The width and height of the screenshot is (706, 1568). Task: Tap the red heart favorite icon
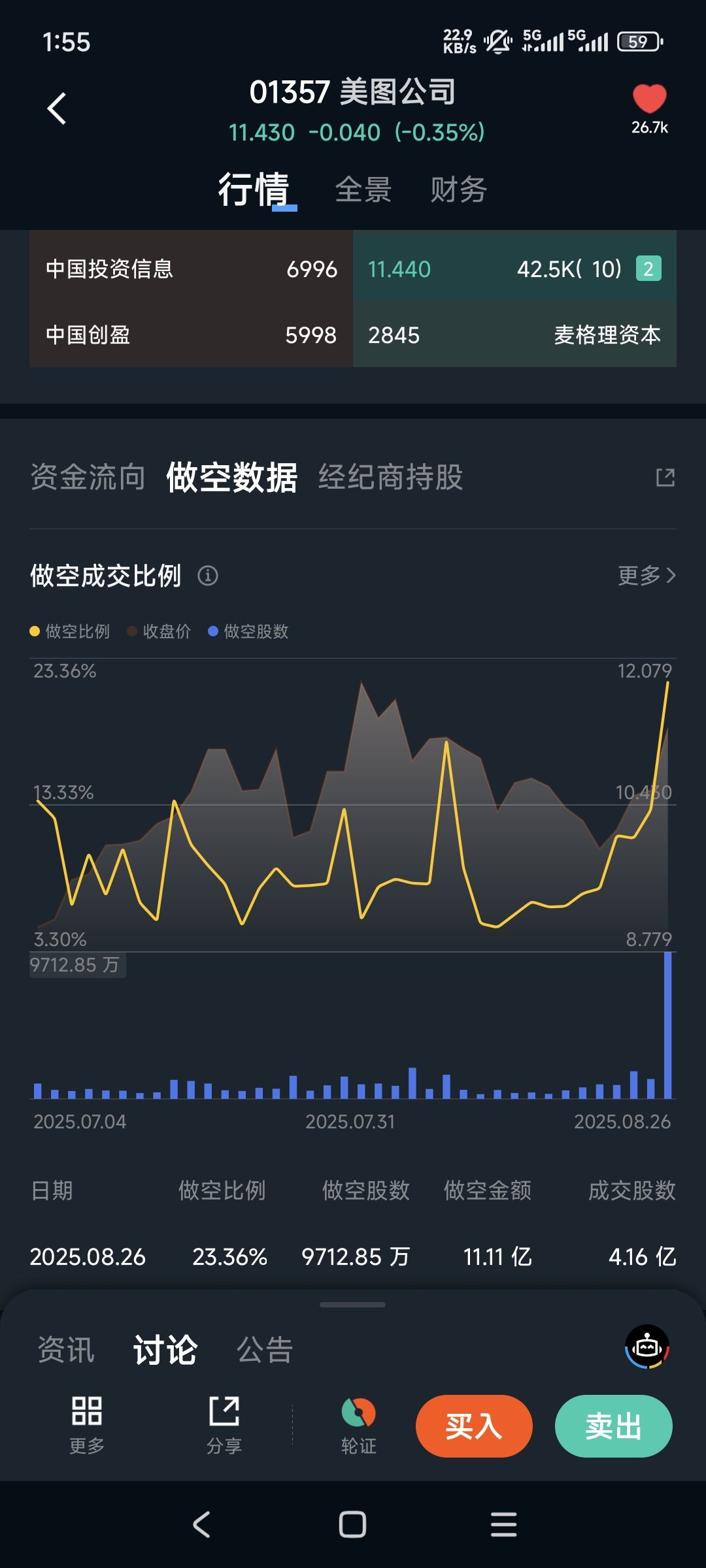[649, 99]
